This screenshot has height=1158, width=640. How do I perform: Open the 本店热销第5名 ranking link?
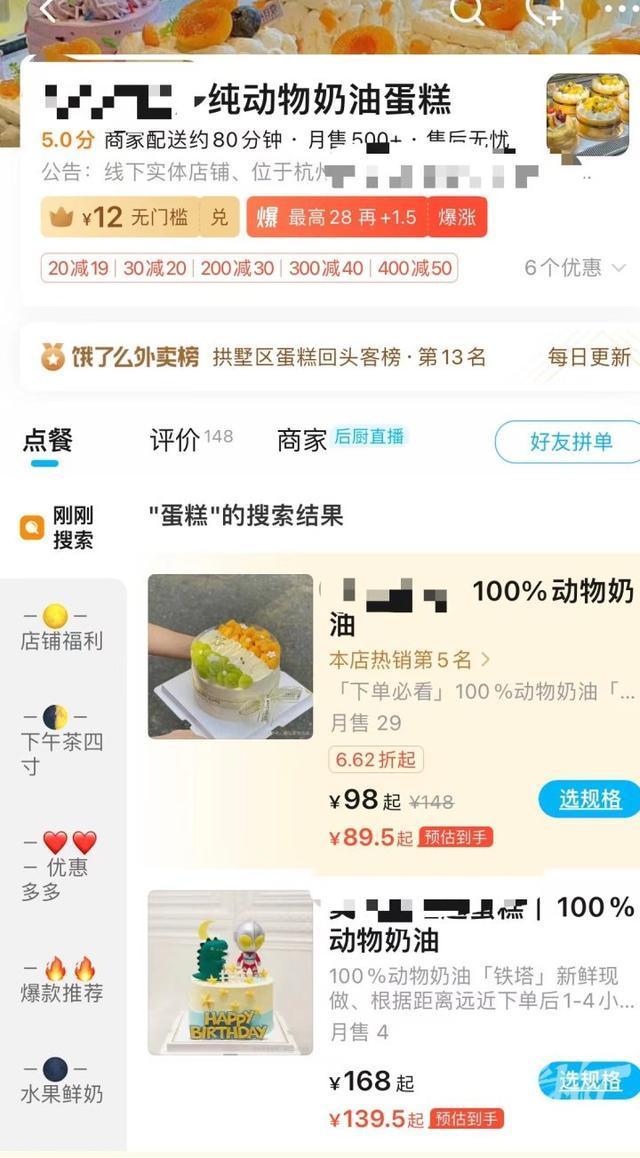[x=410, y=660]
